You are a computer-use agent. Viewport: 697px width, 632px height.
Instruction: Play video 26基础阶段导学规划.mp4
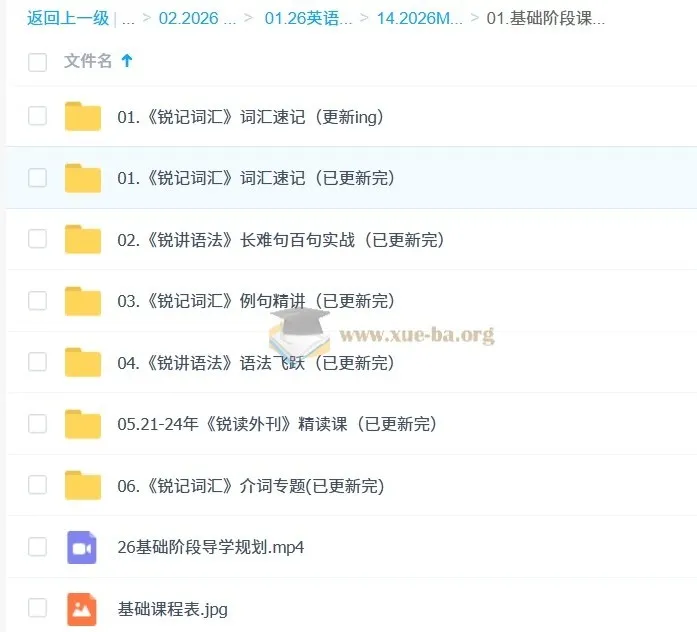click(x=210, y=548)
